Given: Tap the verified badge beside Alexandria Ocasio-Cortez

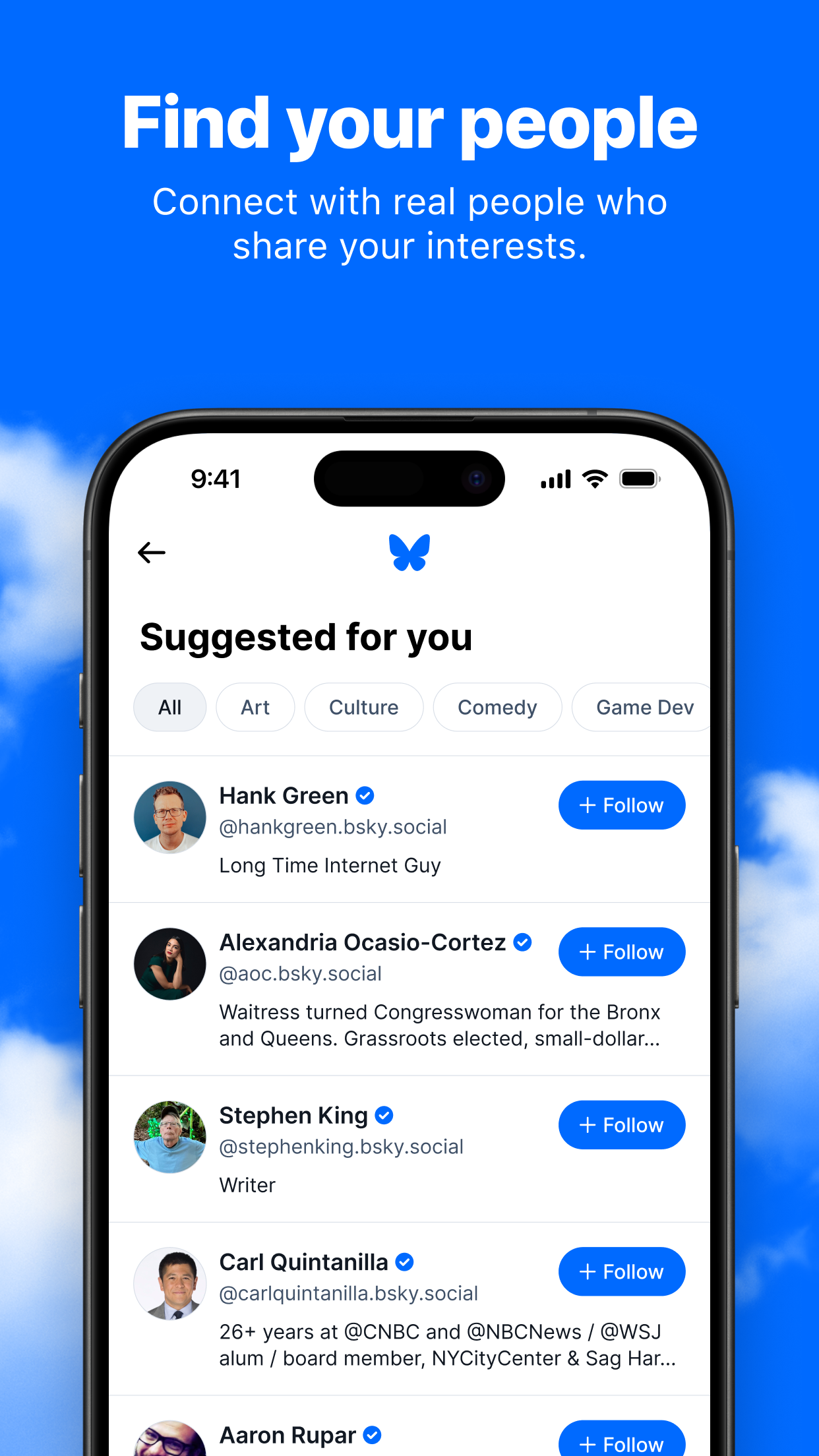Looking at the screenshot, I should click(x=522, y=942).
